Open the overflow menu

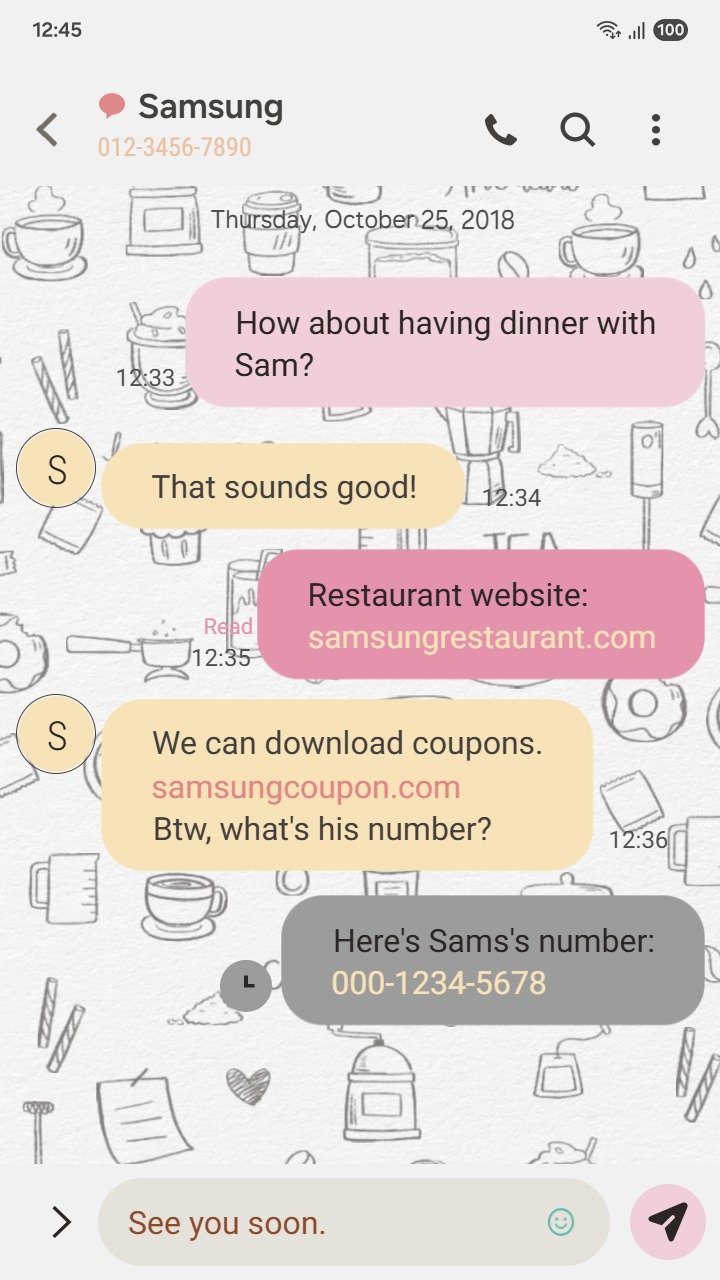click(655, 130)
